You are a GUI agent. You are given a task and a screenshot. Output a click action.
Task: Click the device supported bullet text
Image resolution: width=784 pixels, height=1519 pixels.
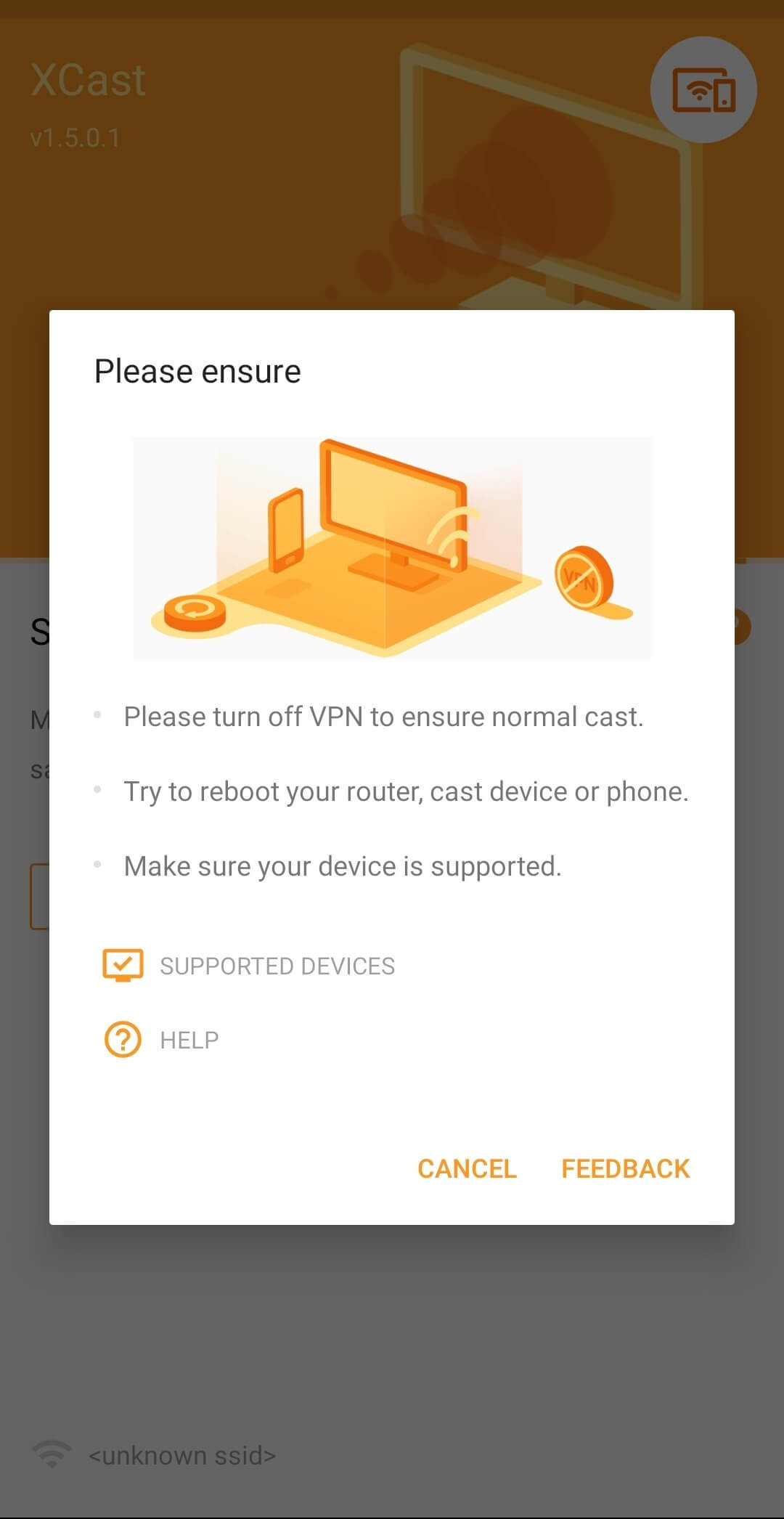(x=343, y=866)
